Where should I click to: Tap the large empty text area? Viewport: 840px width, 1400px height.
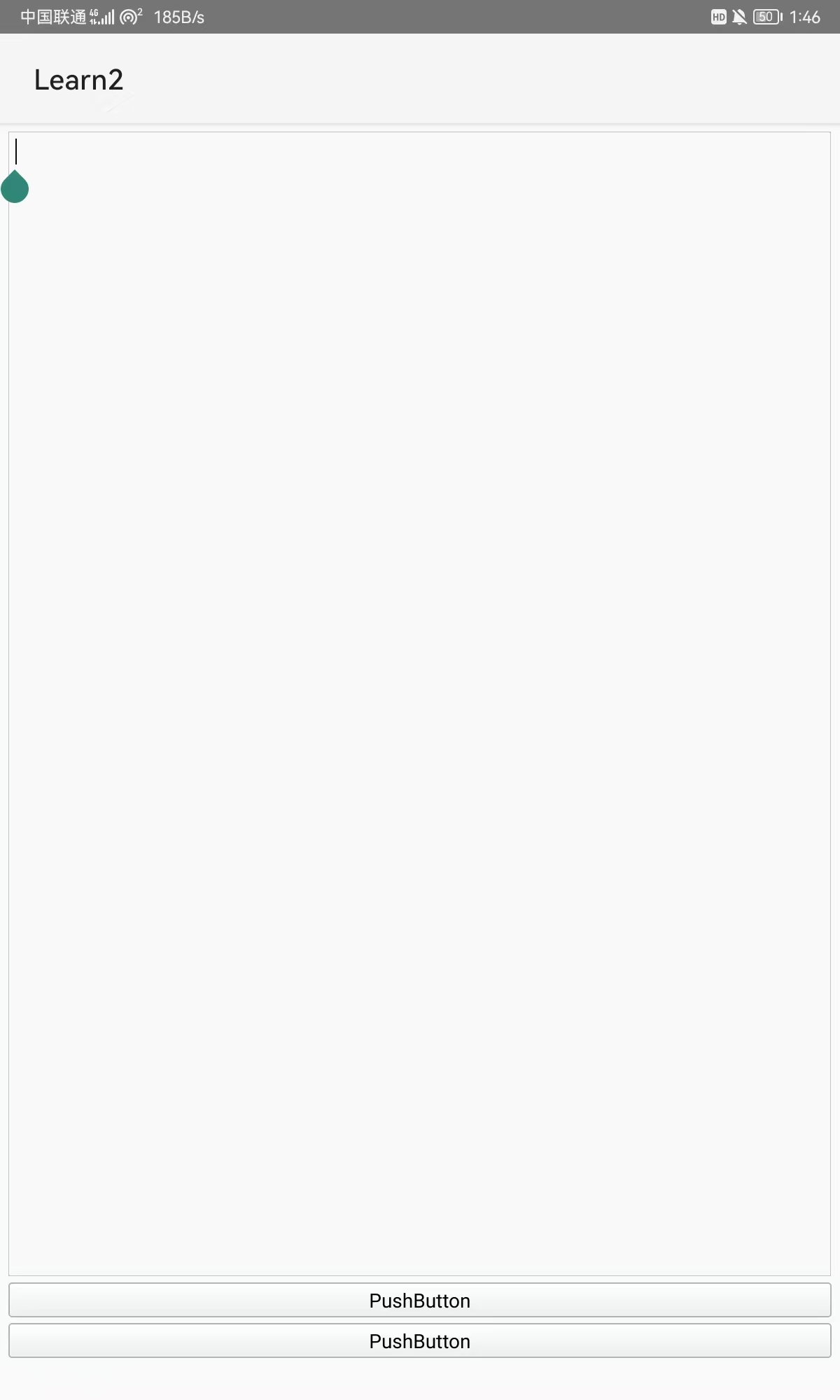tap(419, 703)
